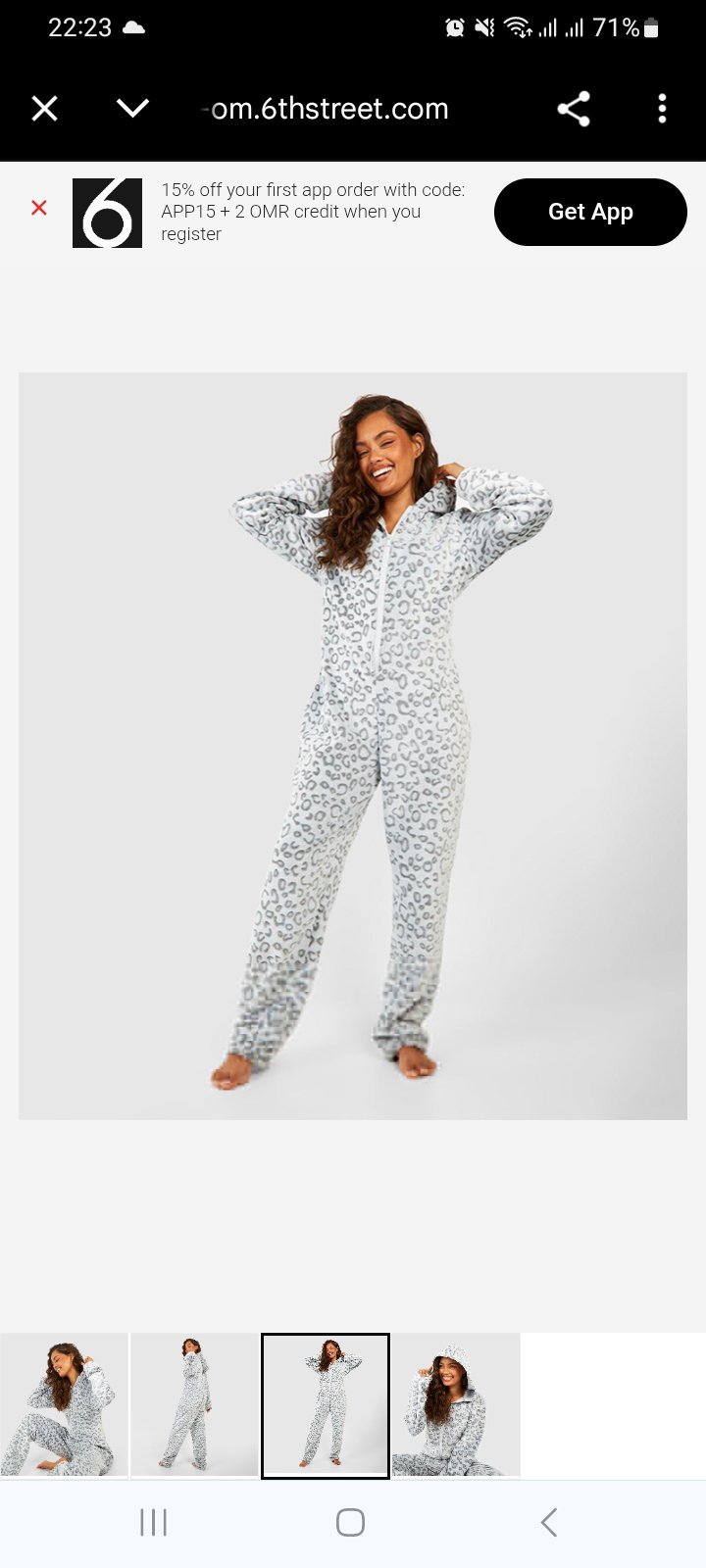Select the fourth thumbnail with hood up
Screen dimensions: 706x1568
456,1404
